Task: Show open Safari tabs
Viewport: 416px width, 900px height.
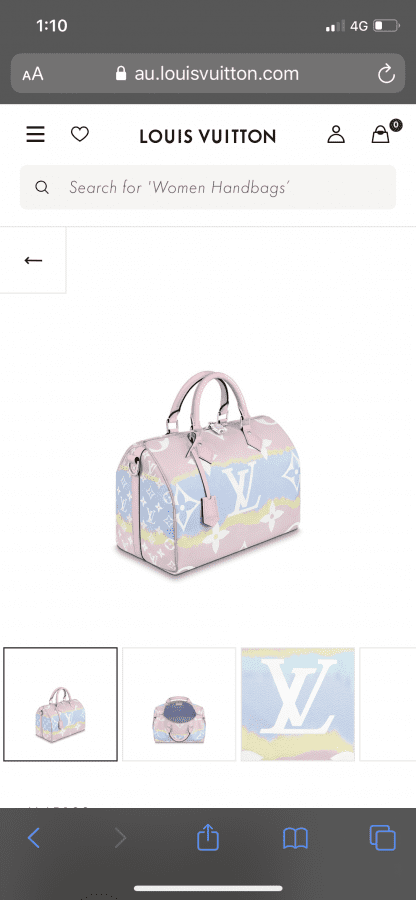Action: point(382,837)
